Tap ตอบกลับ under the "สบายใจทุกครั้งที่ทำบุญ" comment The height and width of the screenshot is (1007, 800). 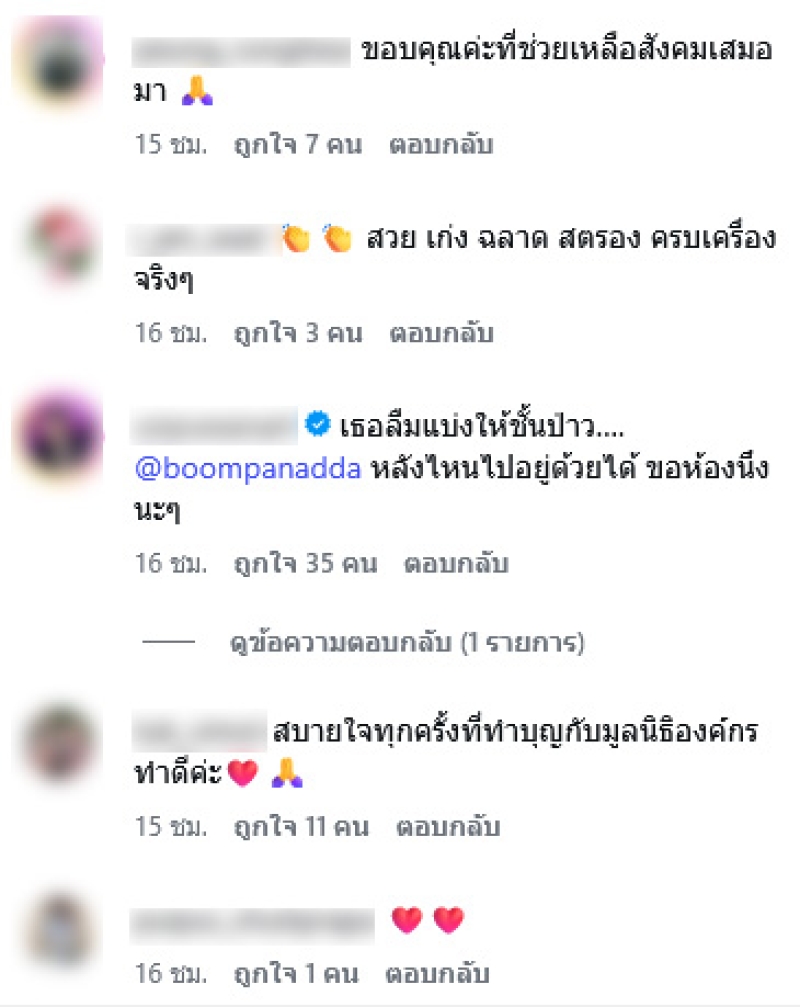tap(448, 827)
